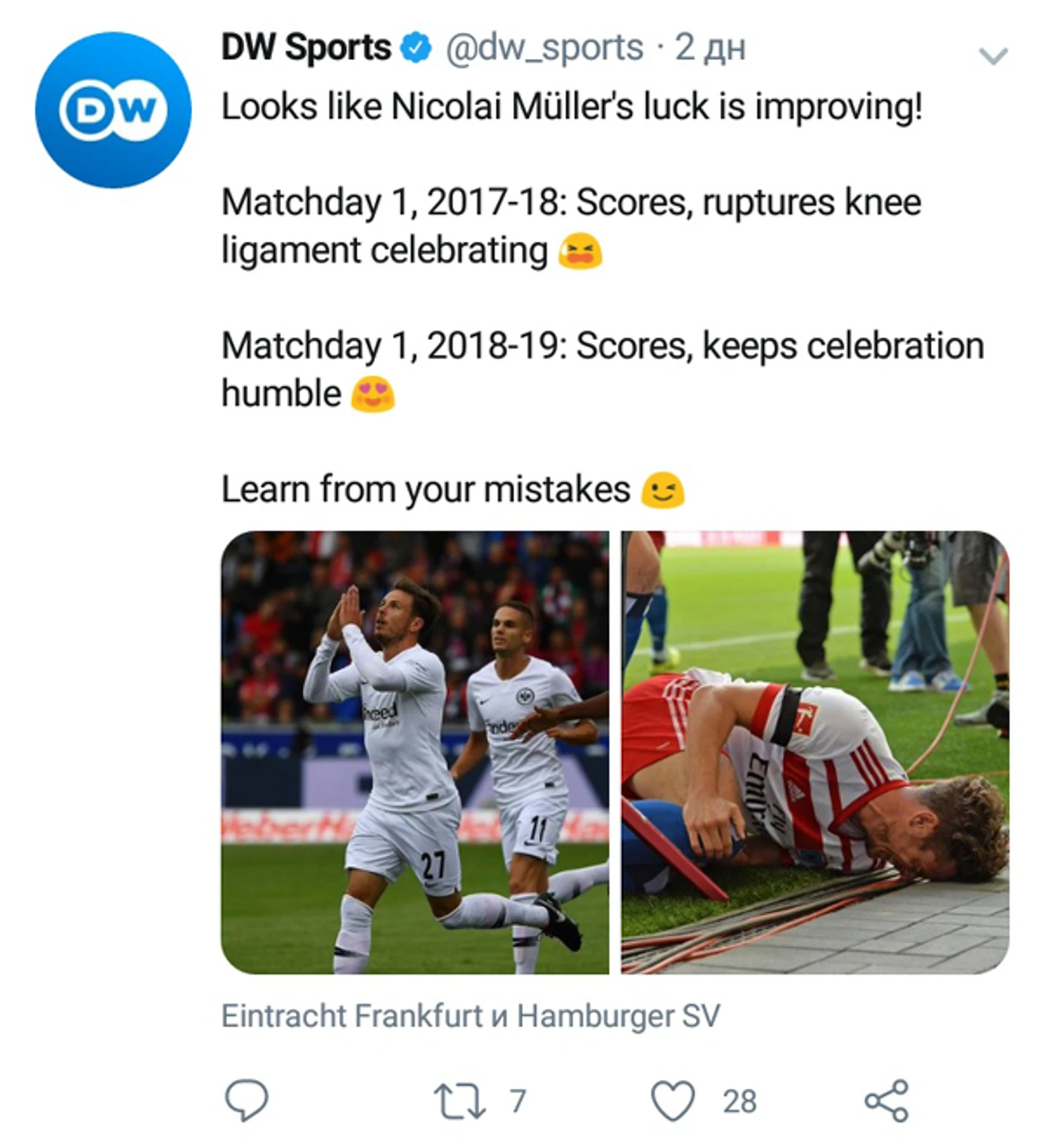
Task: Open the @dw_sports handle
Action: pos(544,48)
